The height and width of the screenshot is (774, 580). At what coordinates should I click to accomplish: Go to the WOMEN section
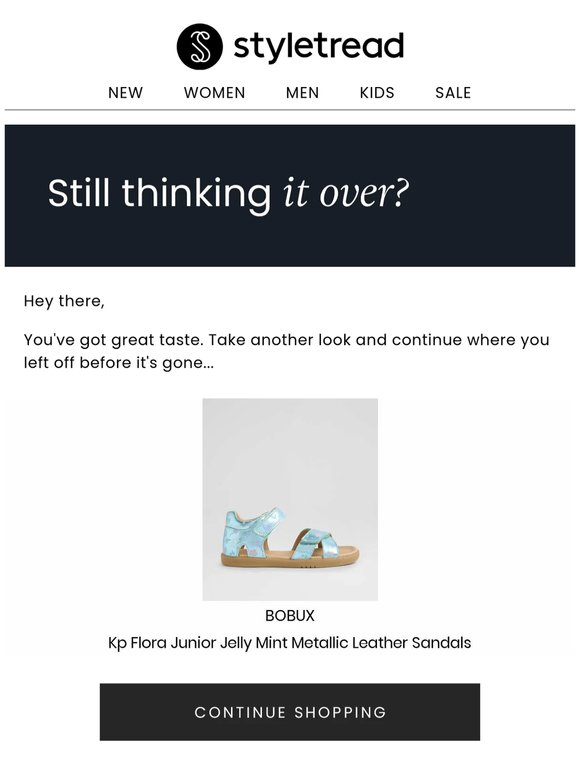coord(214,93)
